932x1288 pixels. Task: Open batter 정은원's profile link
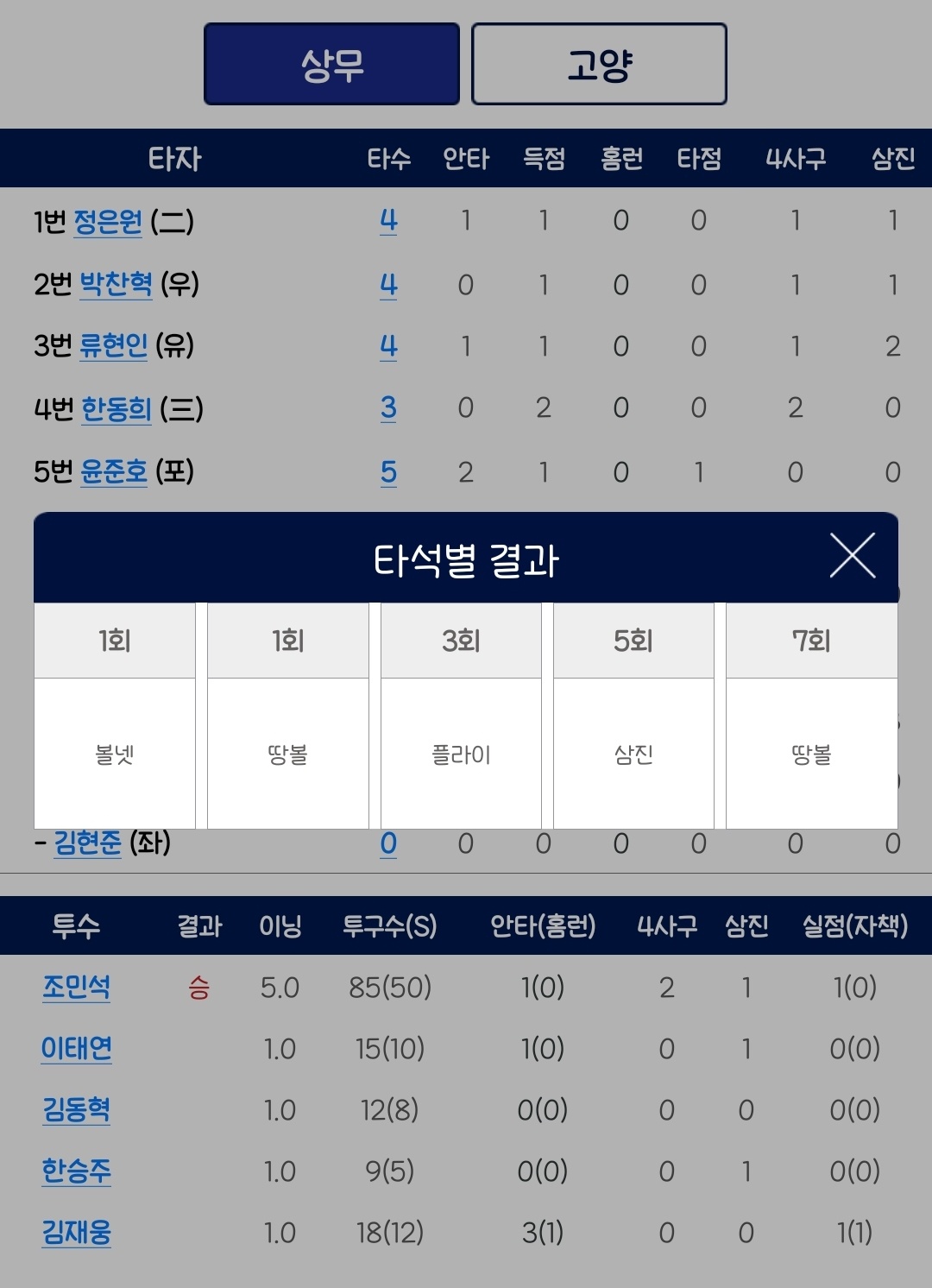coord(108,222)
